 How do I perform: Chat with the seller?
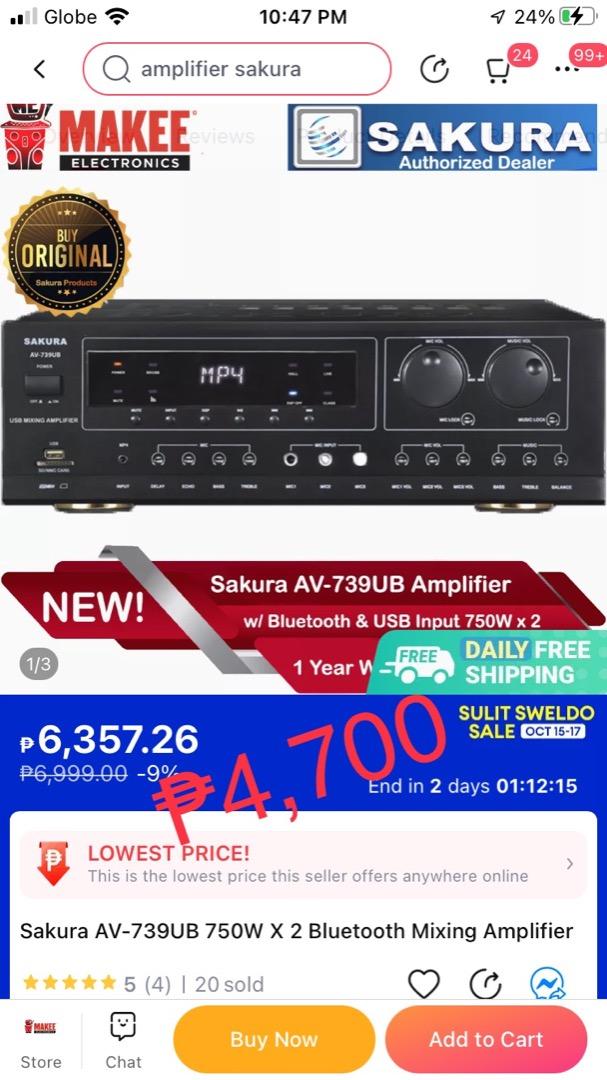point(123,1040)
